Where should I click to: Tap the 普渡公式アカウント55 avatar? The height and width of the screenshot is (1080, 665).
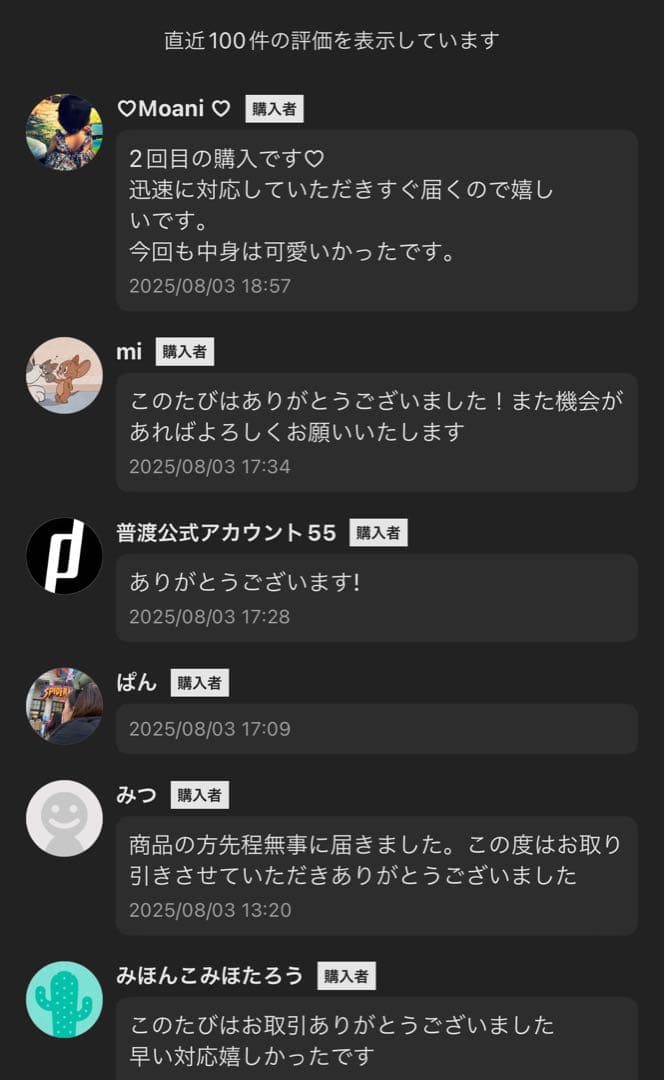[x=64, y=556]
